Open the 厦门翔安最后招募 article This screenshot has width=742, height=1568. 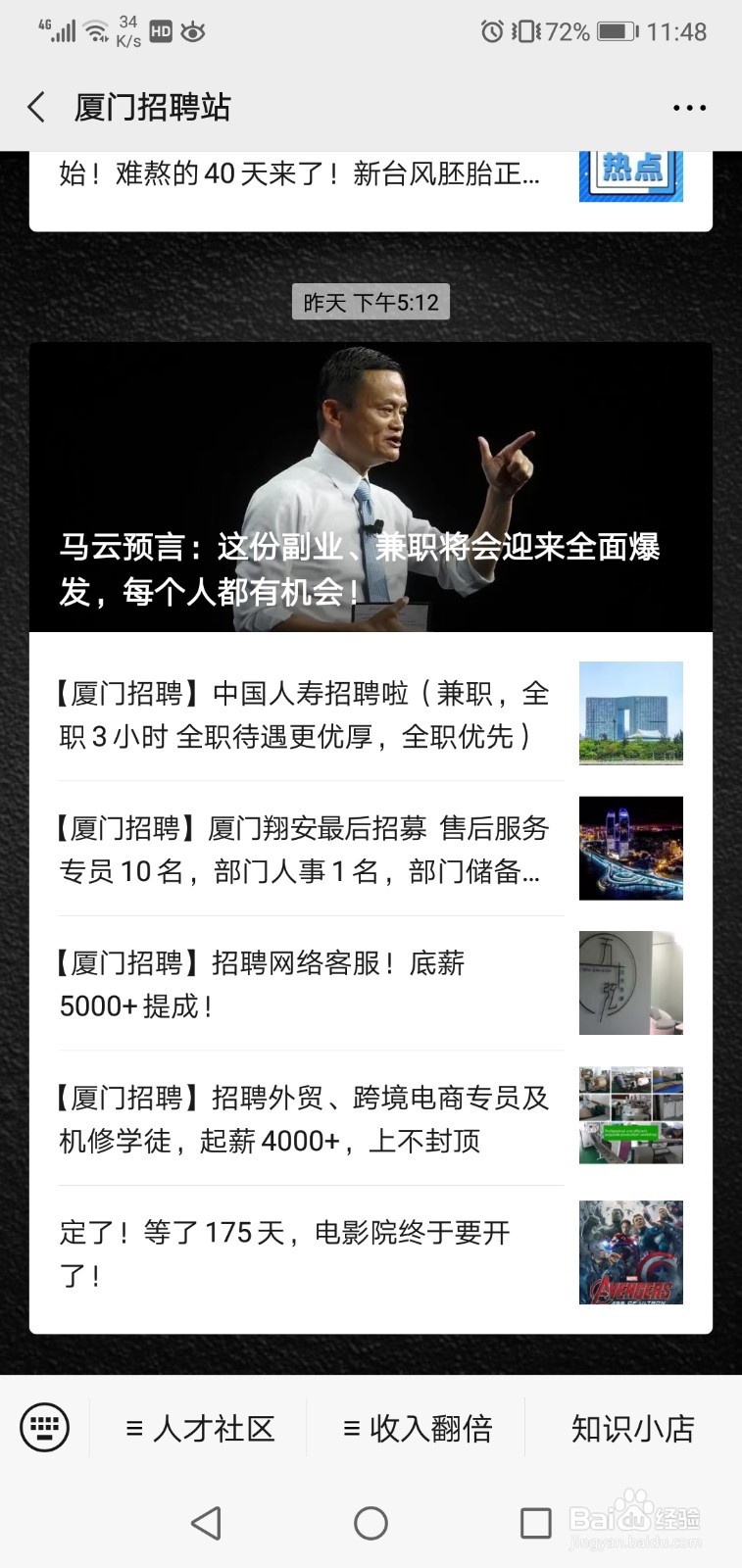point(304,849)
